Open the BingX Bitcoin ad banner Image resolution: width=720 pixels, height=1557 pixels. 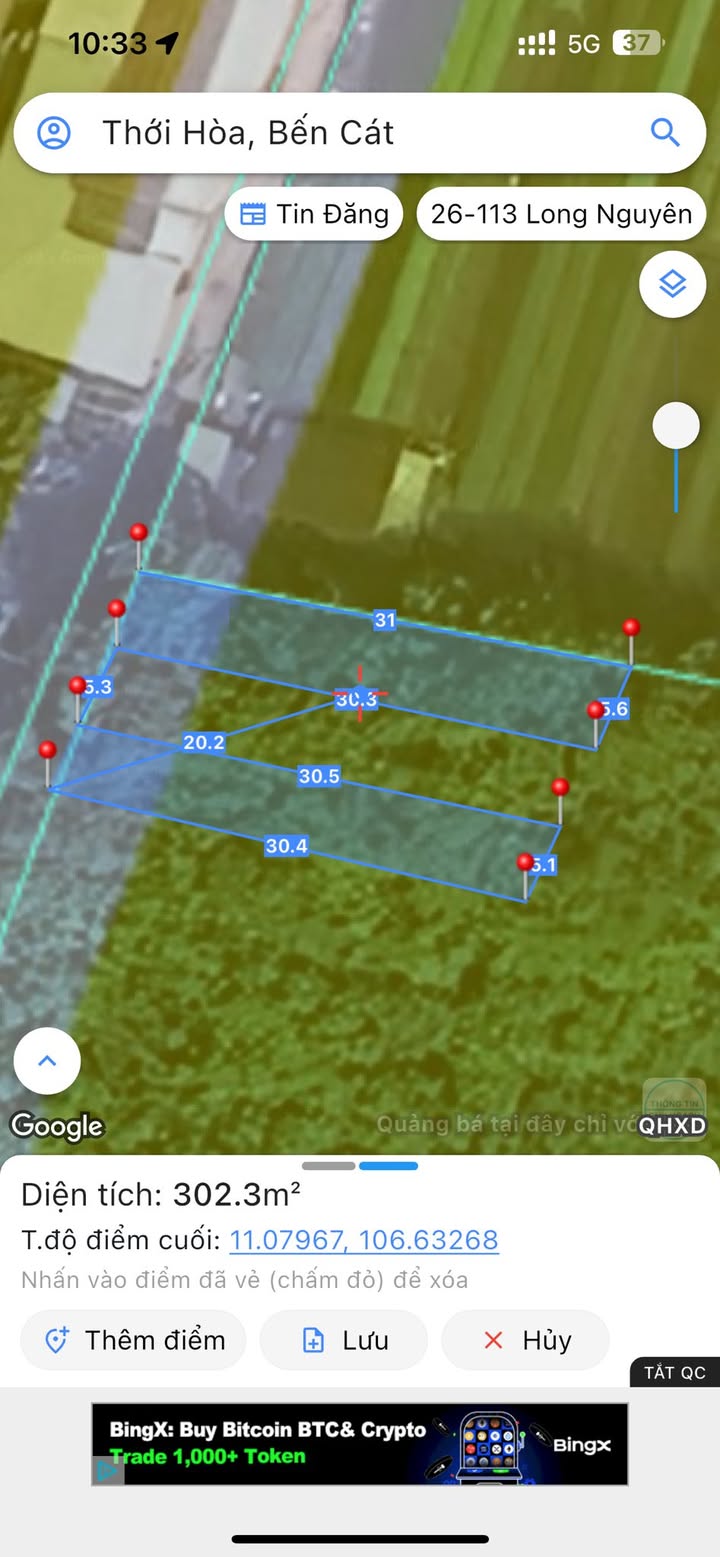[360, 1443]
